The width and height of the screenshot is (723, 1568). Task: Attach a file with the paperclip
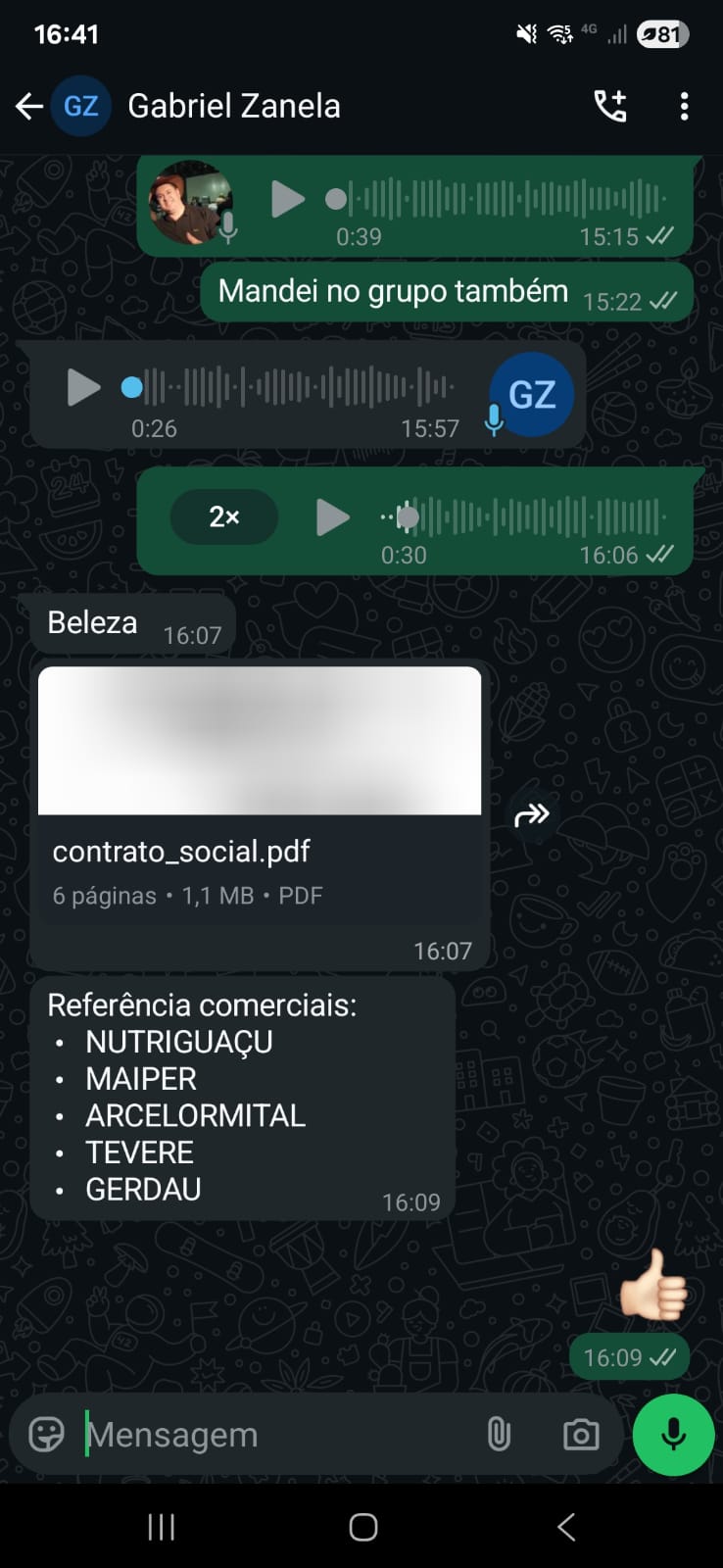499,1435
